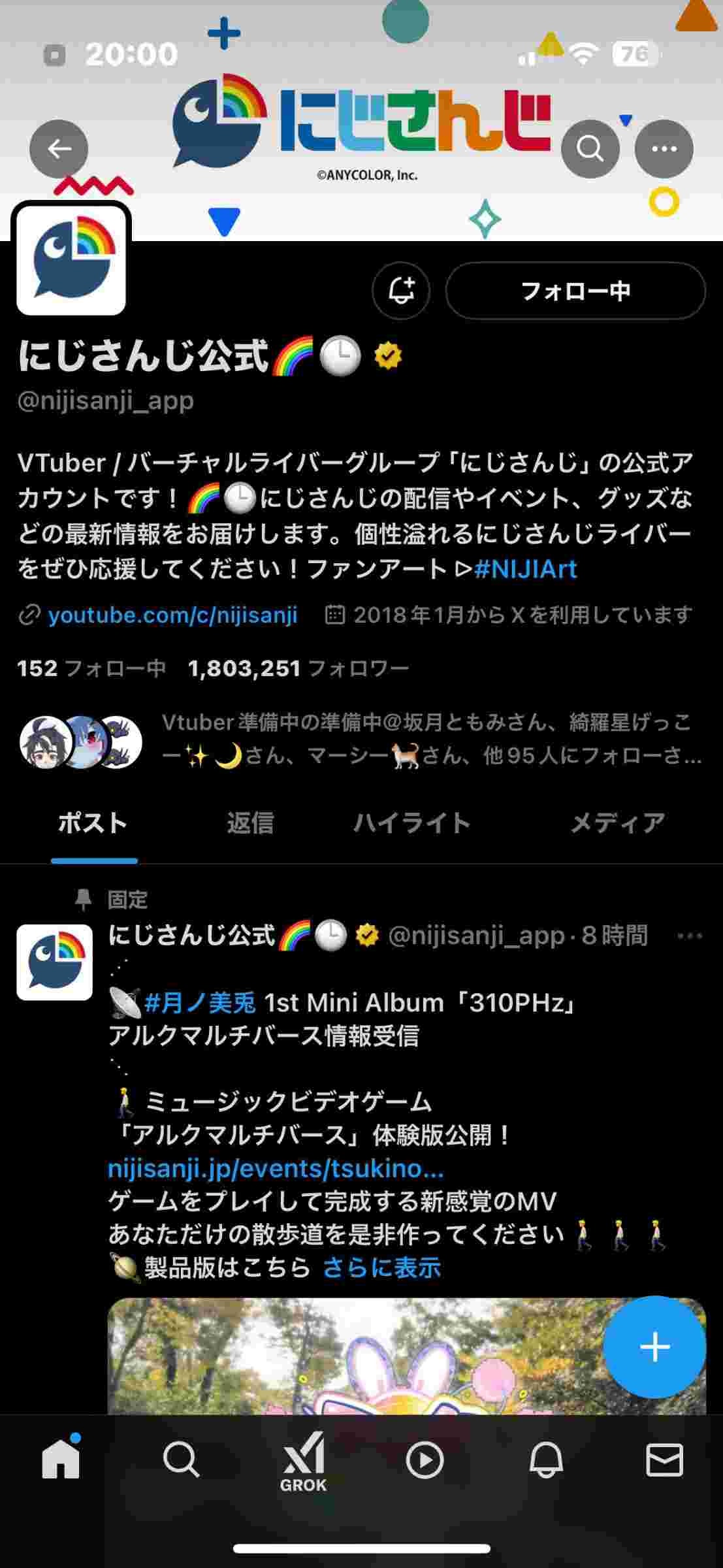Open the messages envelope tab
723x1568 pixels.
(664, 1460)
